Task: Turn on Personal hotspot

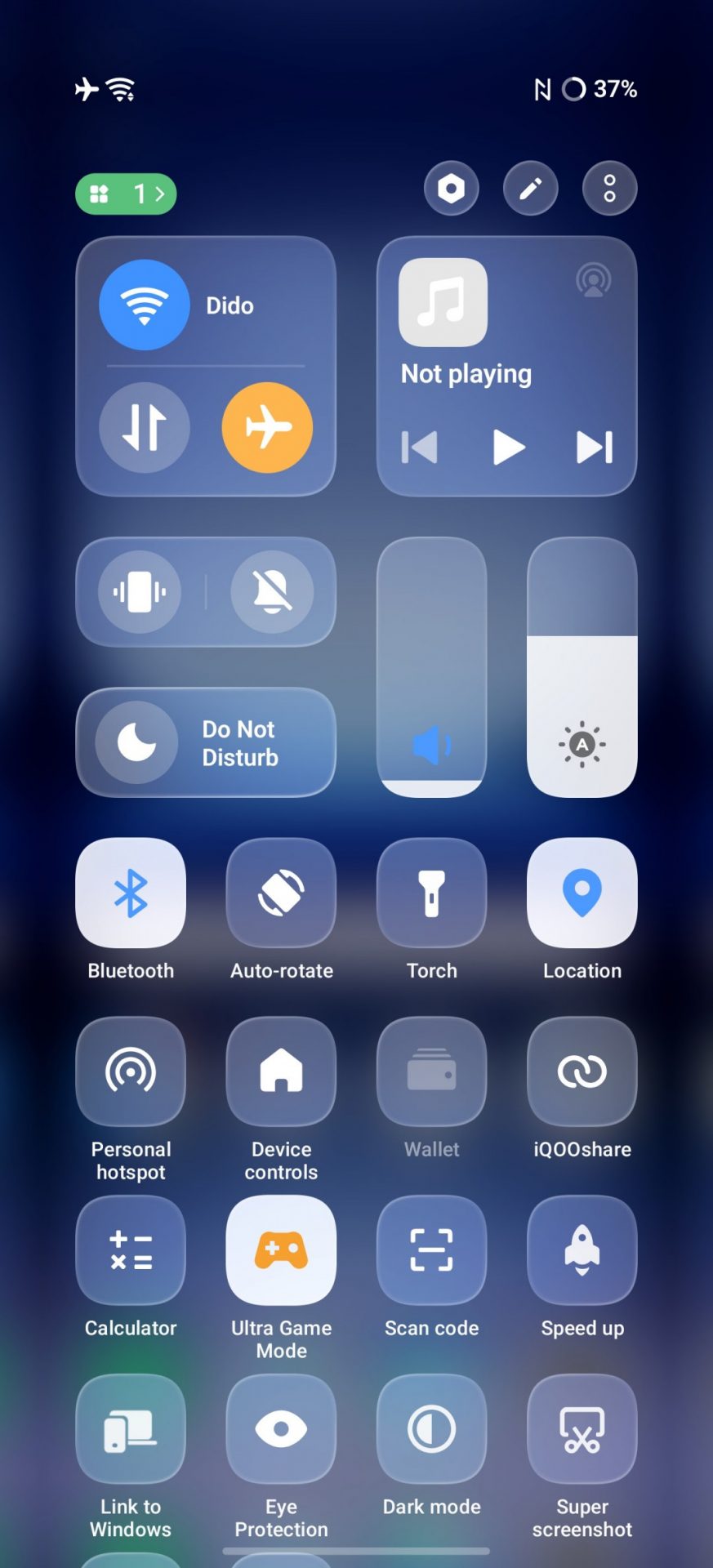Action: [x=131, y=1071]
